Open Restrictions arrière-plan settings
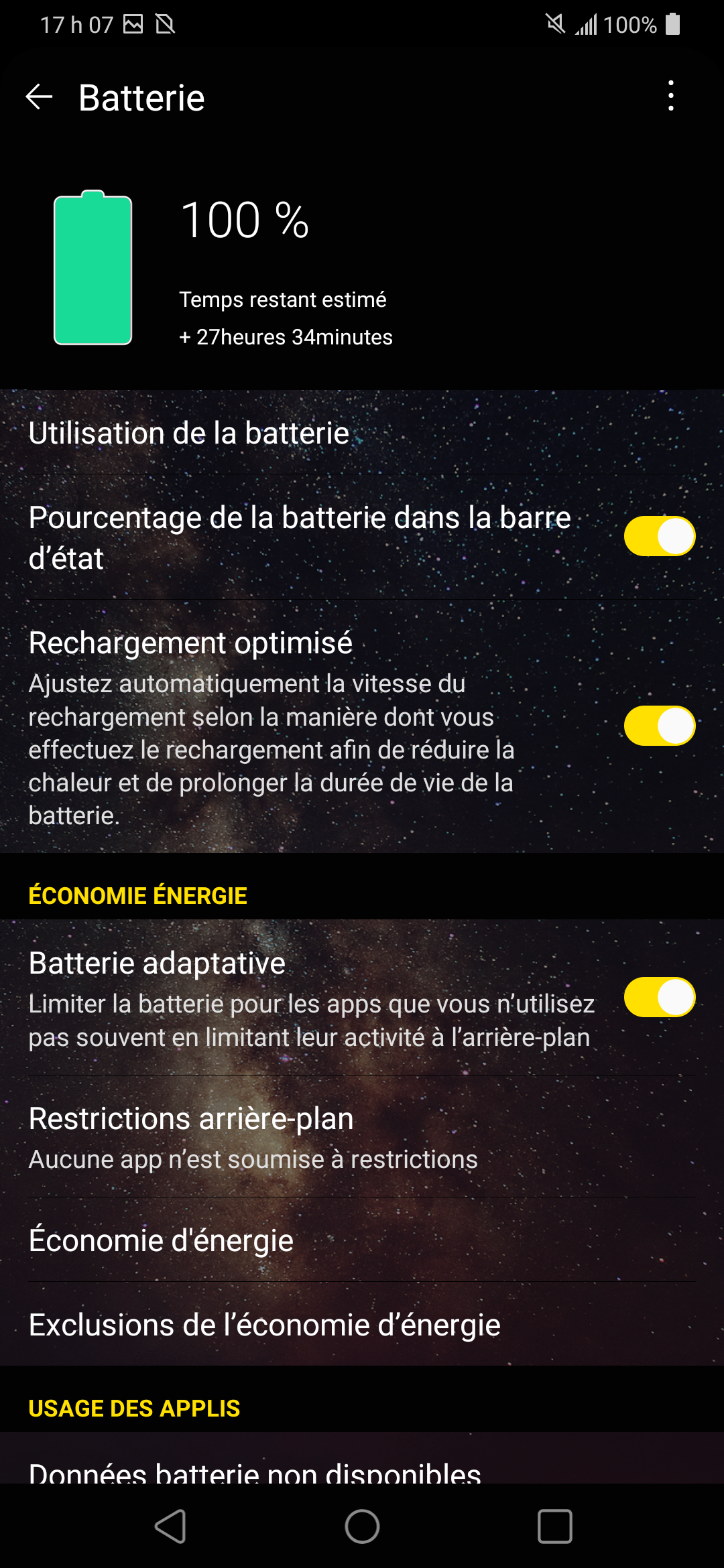Screen dimensions: 724x1568 (x=362, y=1136)
